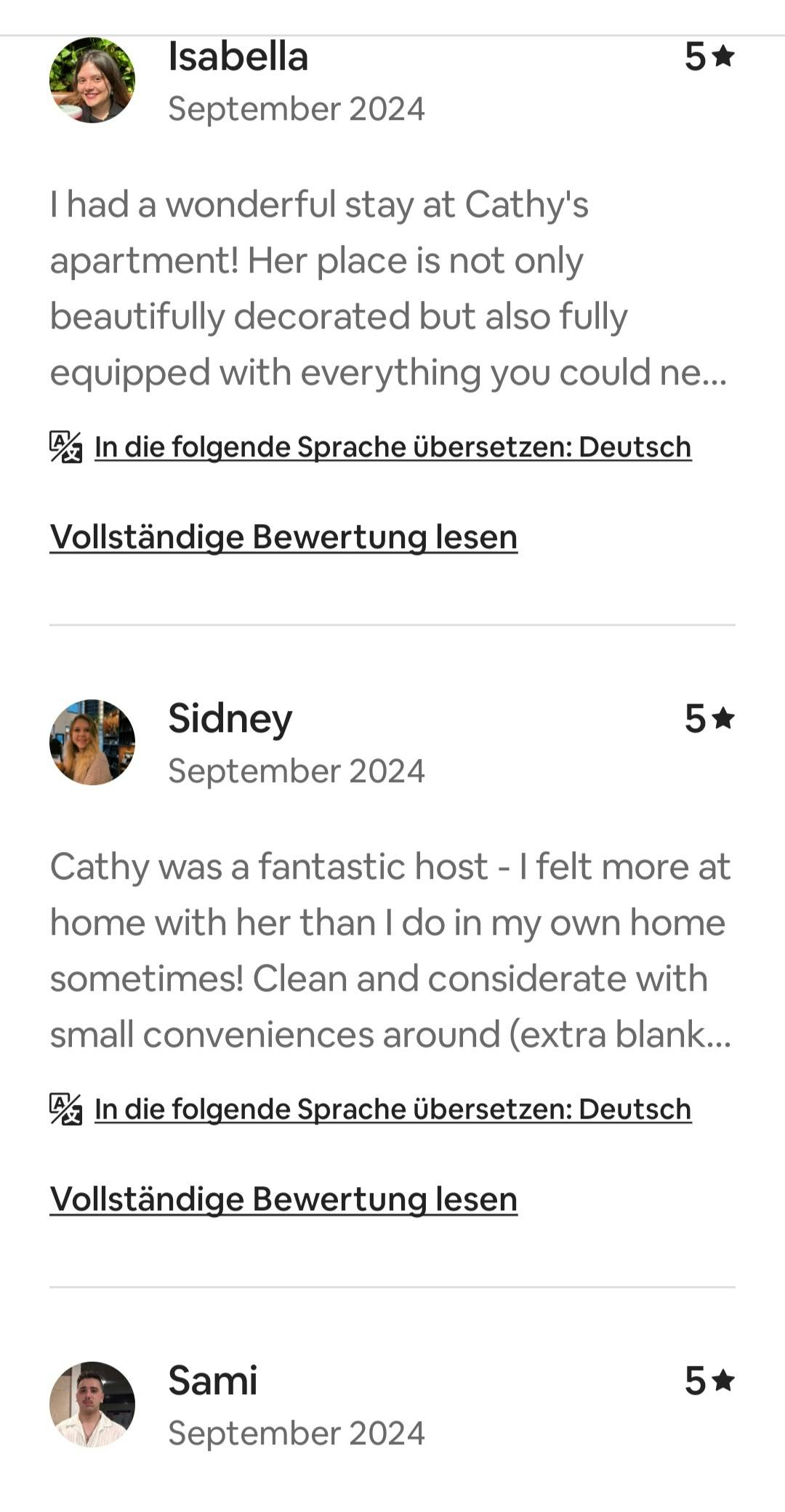Image resolution: width=785 pixels, height=1512 pixels.
Task: Read Sidney's full review
Action: pyautogui.click(x=283, y=1199)
